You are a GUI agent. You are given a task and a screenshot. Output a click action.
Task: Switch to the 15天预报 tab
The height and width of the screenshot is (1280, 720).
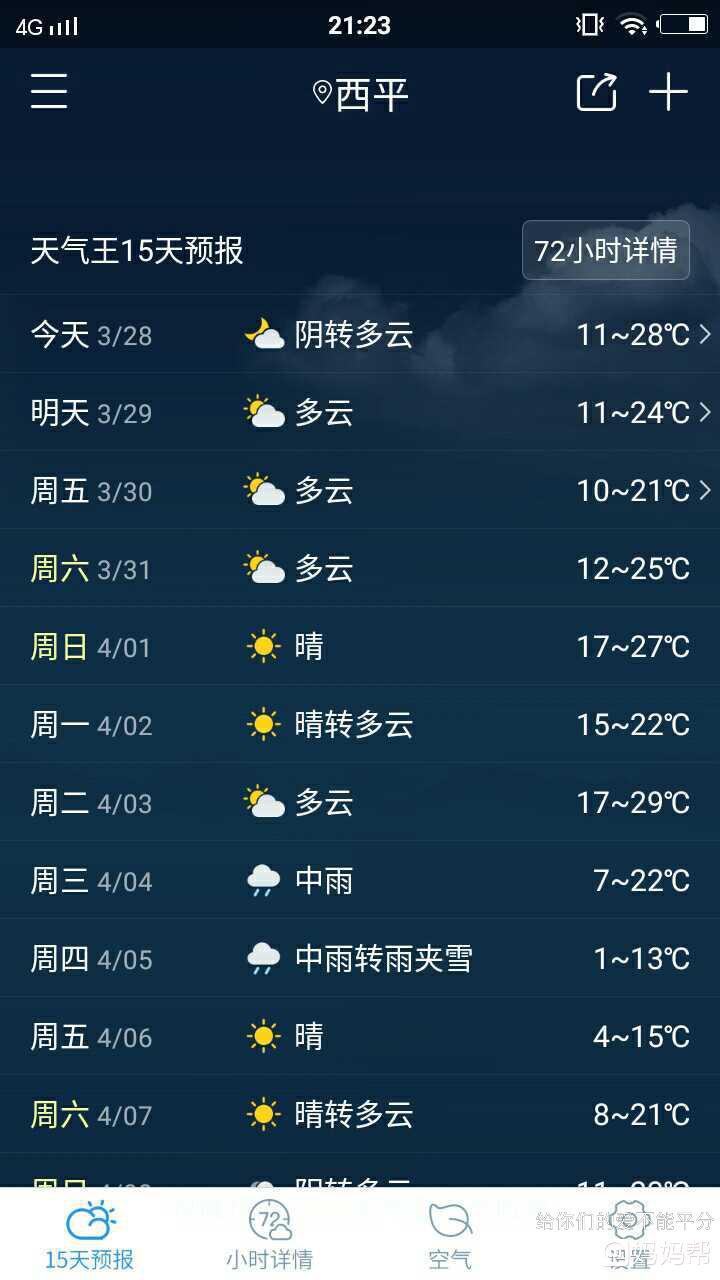(x=90, y=1235)
